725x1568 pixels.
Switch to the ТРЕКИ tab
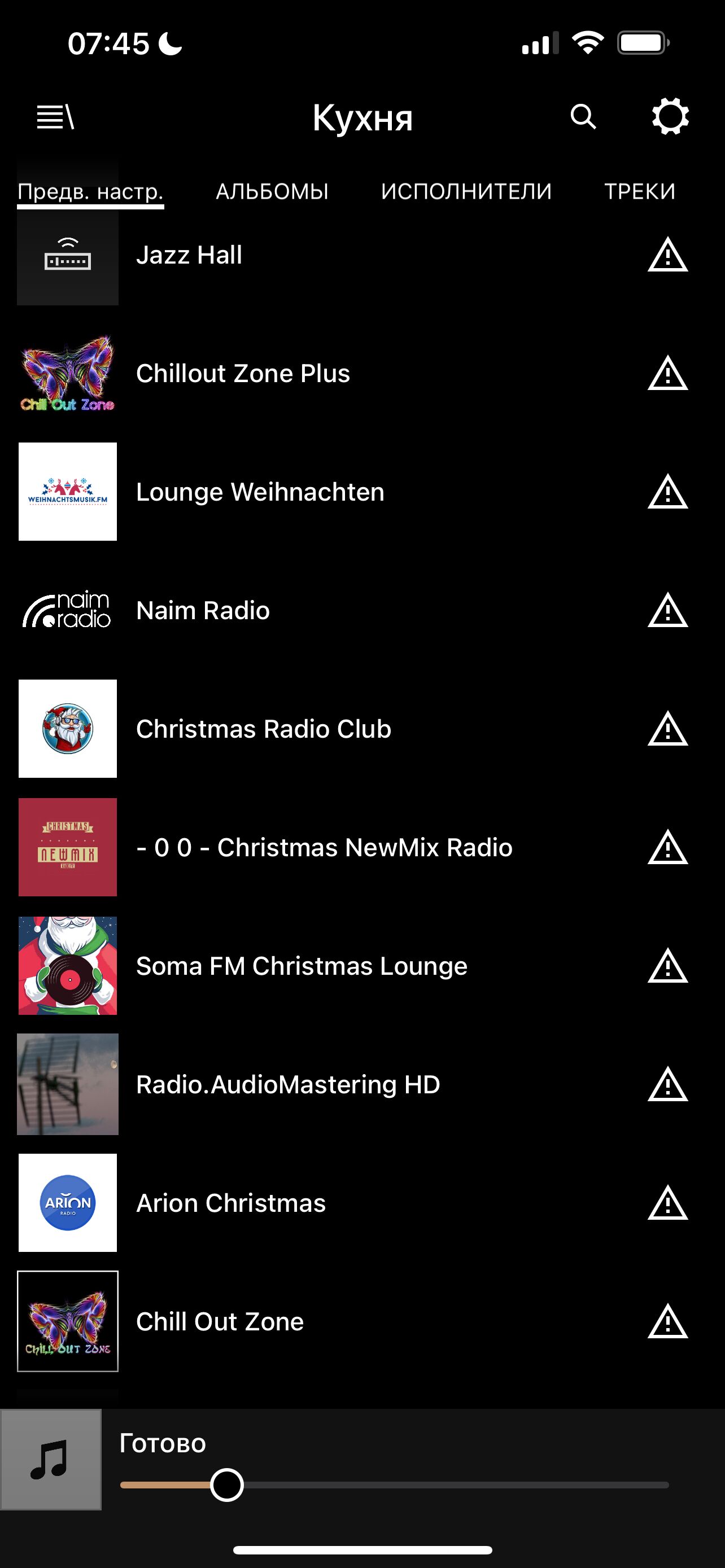(x=639, y=192)
